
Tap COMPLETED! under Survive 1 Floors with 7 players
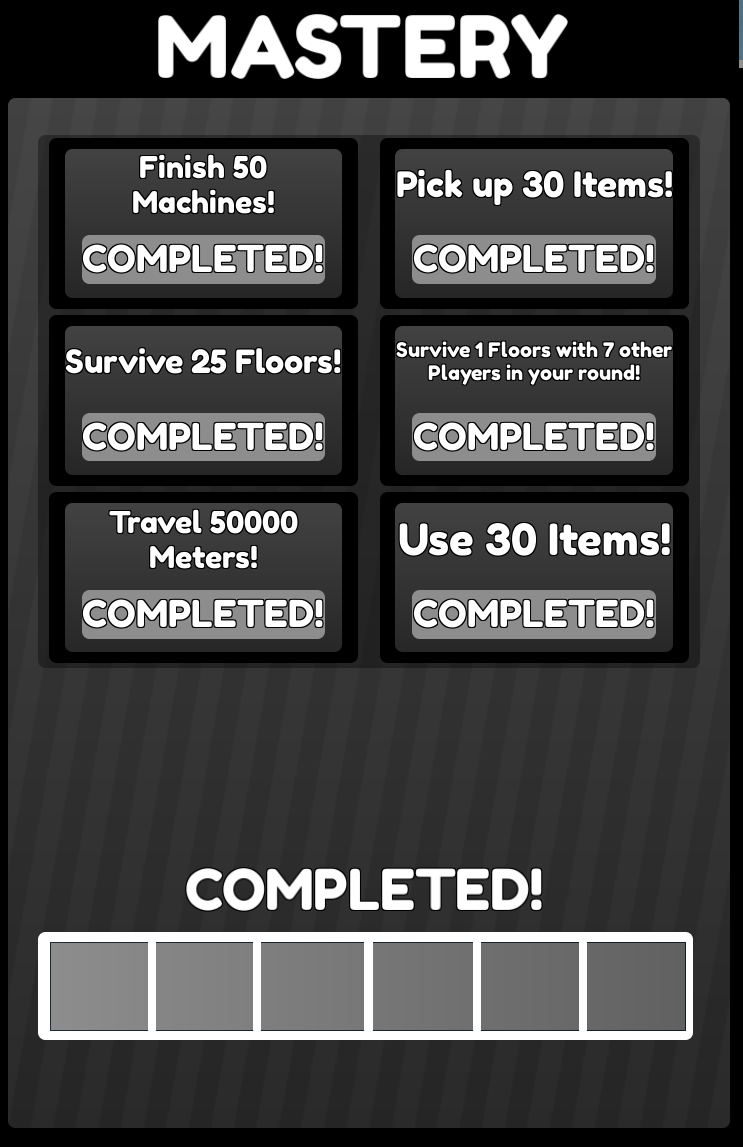pyautogui.click(x=533, y=437)
